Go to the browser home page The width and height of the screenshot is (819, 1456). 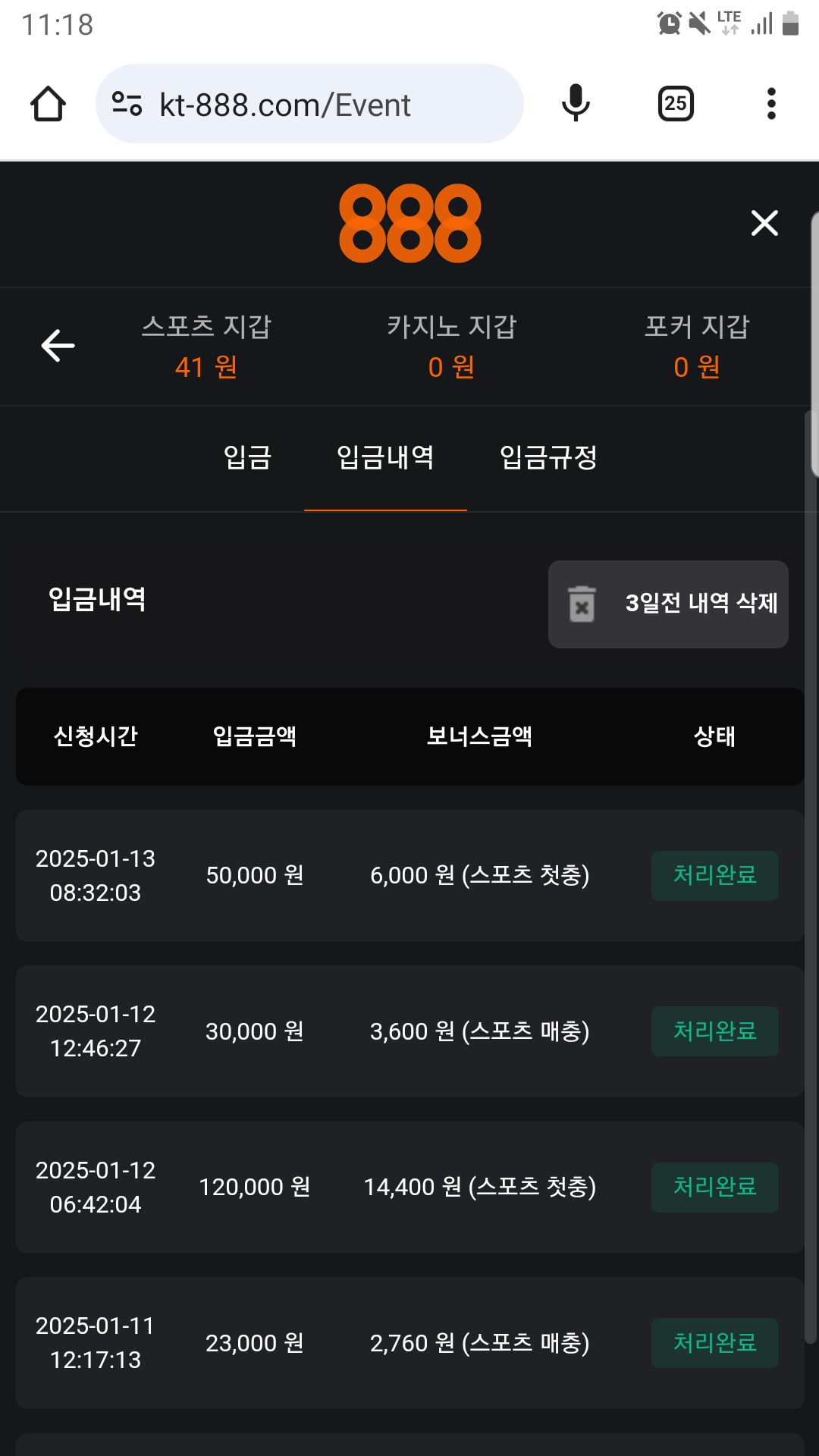pos(48,104)
